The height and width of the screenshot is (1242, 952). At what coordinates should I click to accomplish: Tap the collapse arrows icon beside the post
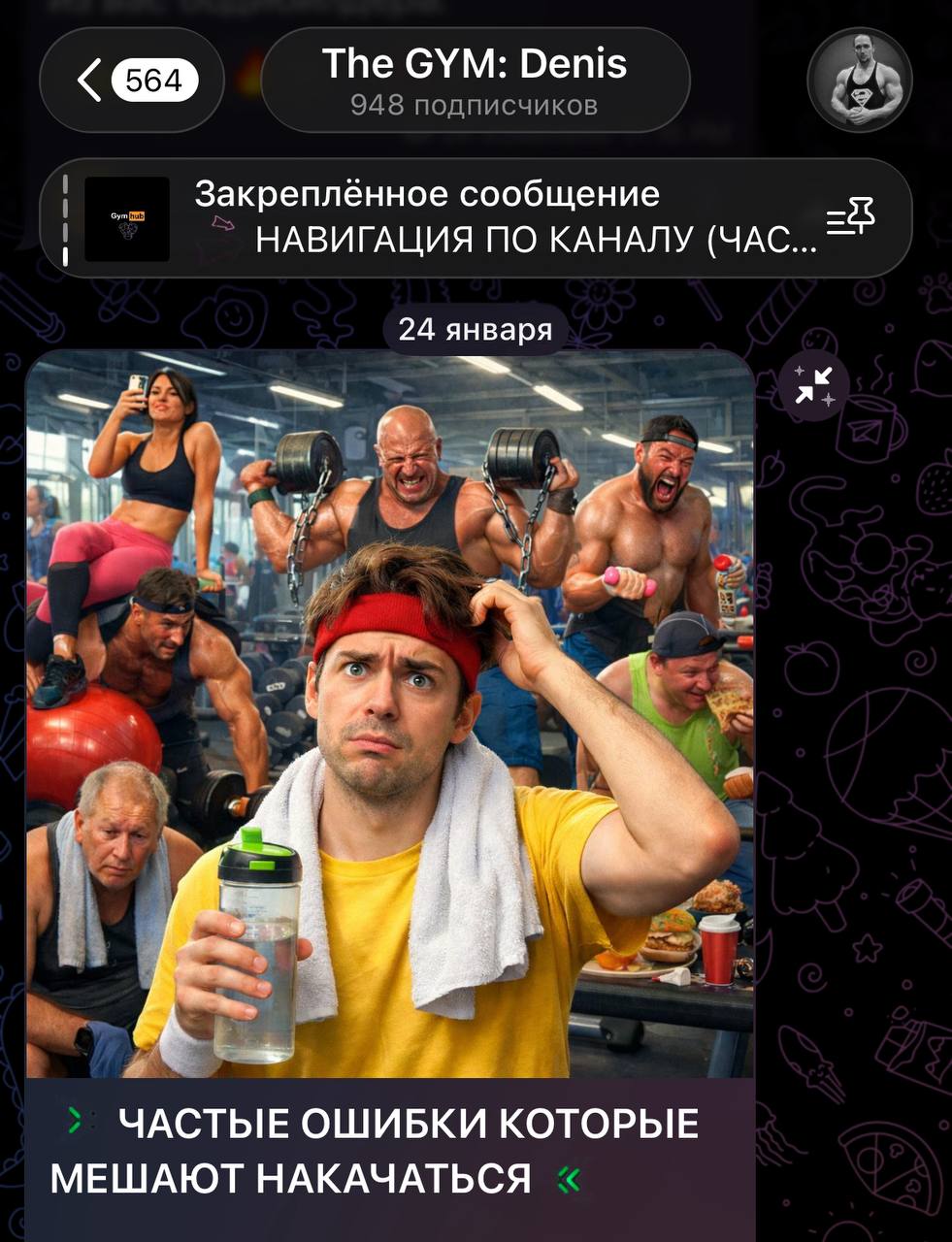click(813, 385)
